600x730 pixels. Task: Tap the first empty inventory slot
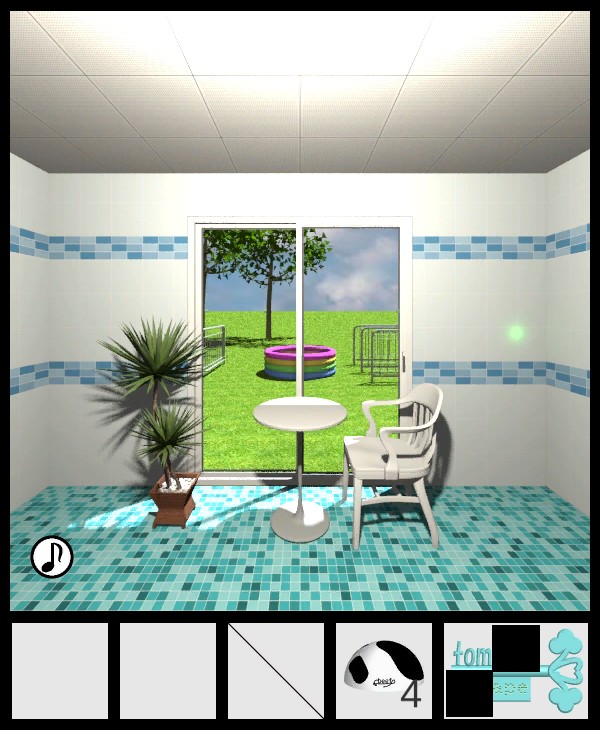pos(60,671)
